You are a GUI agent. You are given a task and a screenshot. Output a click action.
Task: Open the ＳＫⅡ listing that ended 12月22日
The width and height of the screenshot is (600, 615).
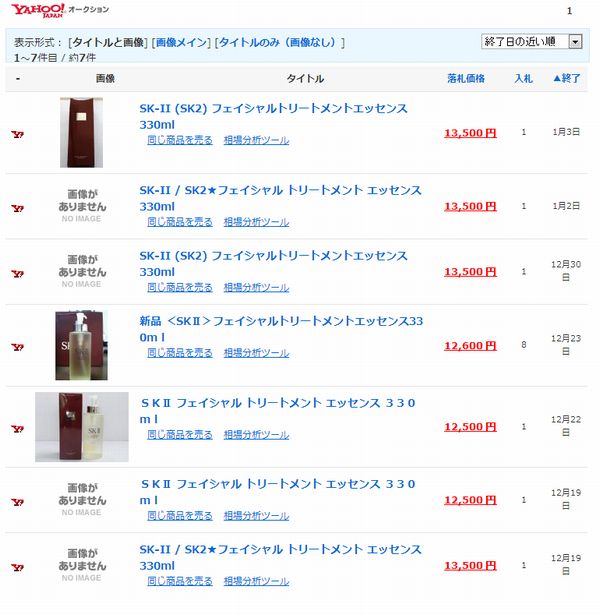[278, 403]
